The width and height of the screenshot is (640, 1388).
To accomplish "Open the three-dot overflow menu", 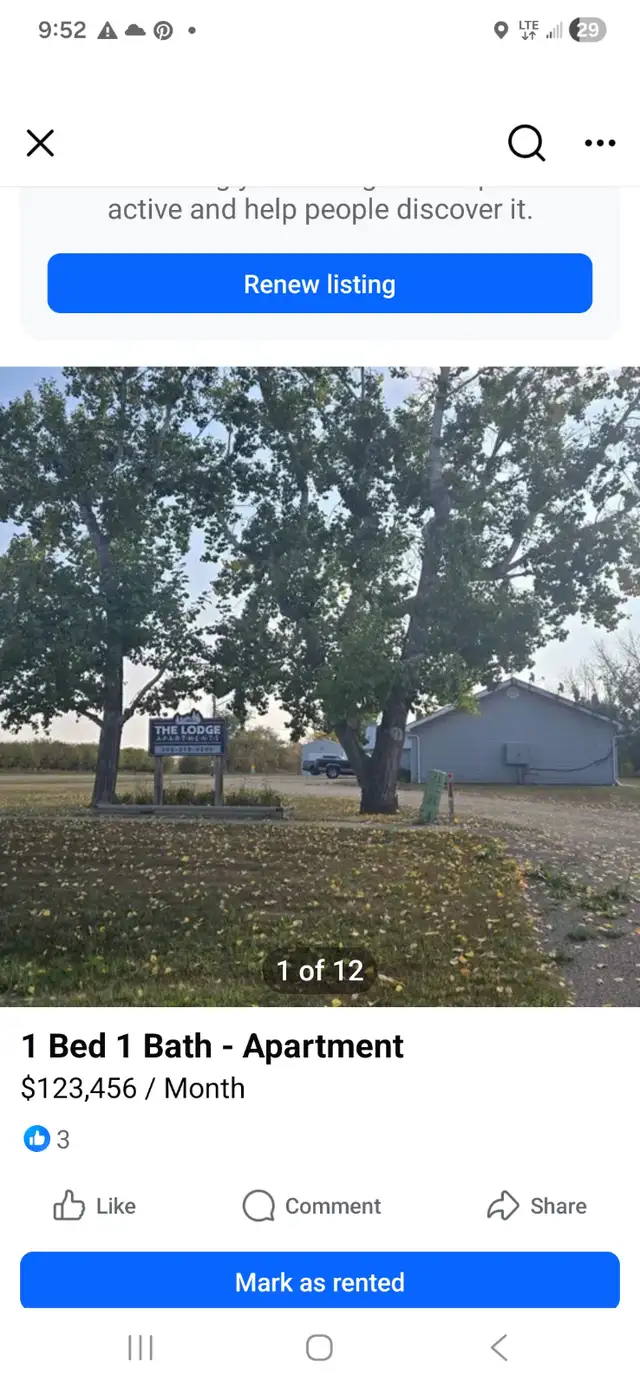I will pos(599,143).
